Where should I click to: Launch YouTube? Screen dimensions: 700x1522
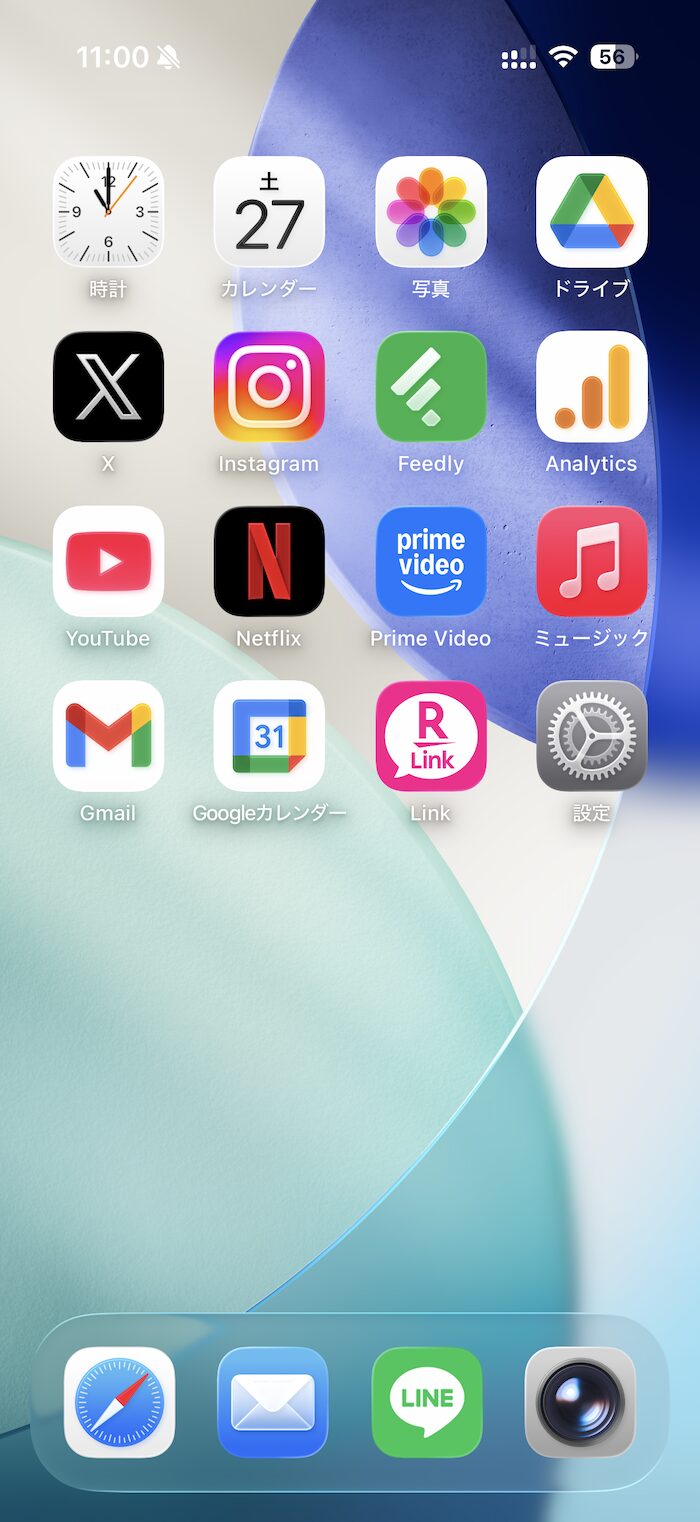108,561
